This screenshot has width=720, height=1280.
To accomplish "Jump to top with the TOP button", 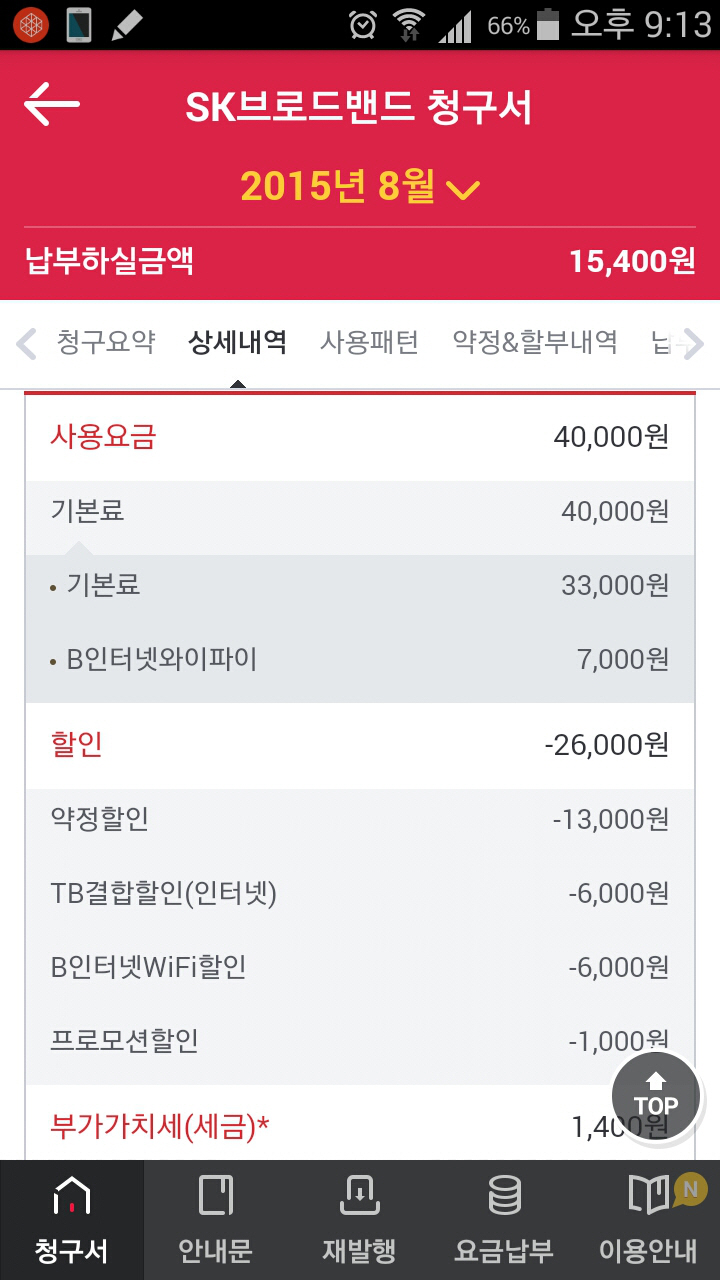I will point(656,1096).
